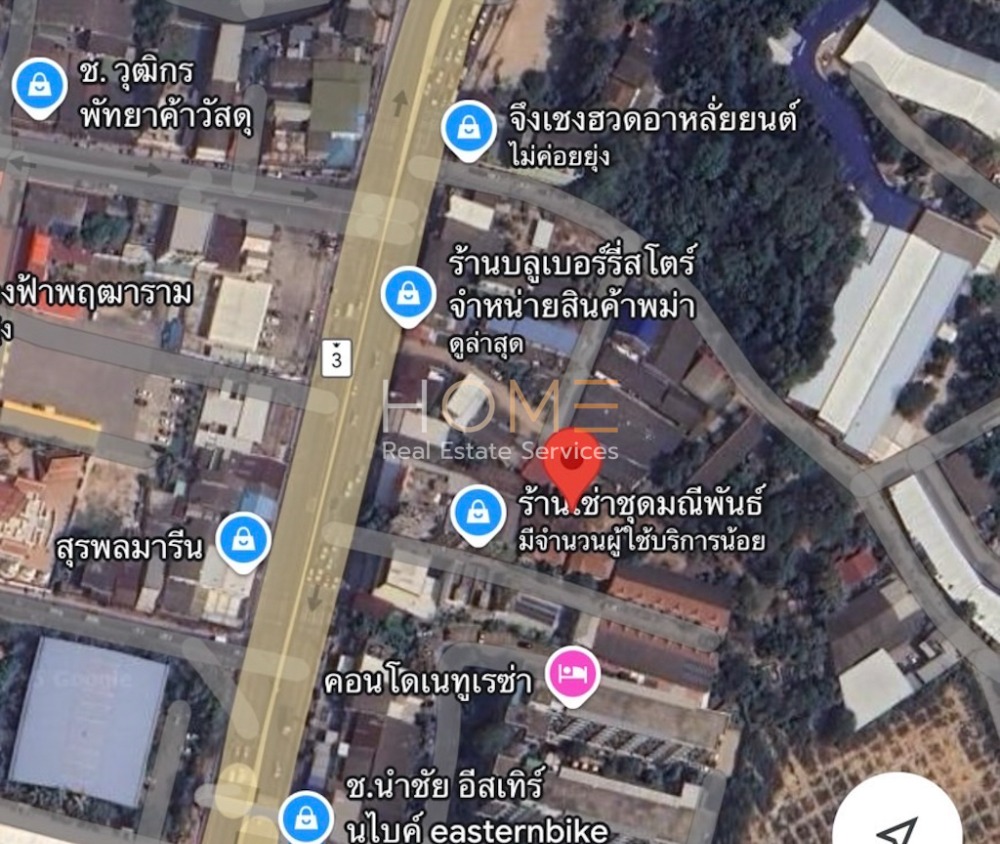Select the จึงเชงฮวดอาหลั่ยยนต์ shop marker

[468, 128]
